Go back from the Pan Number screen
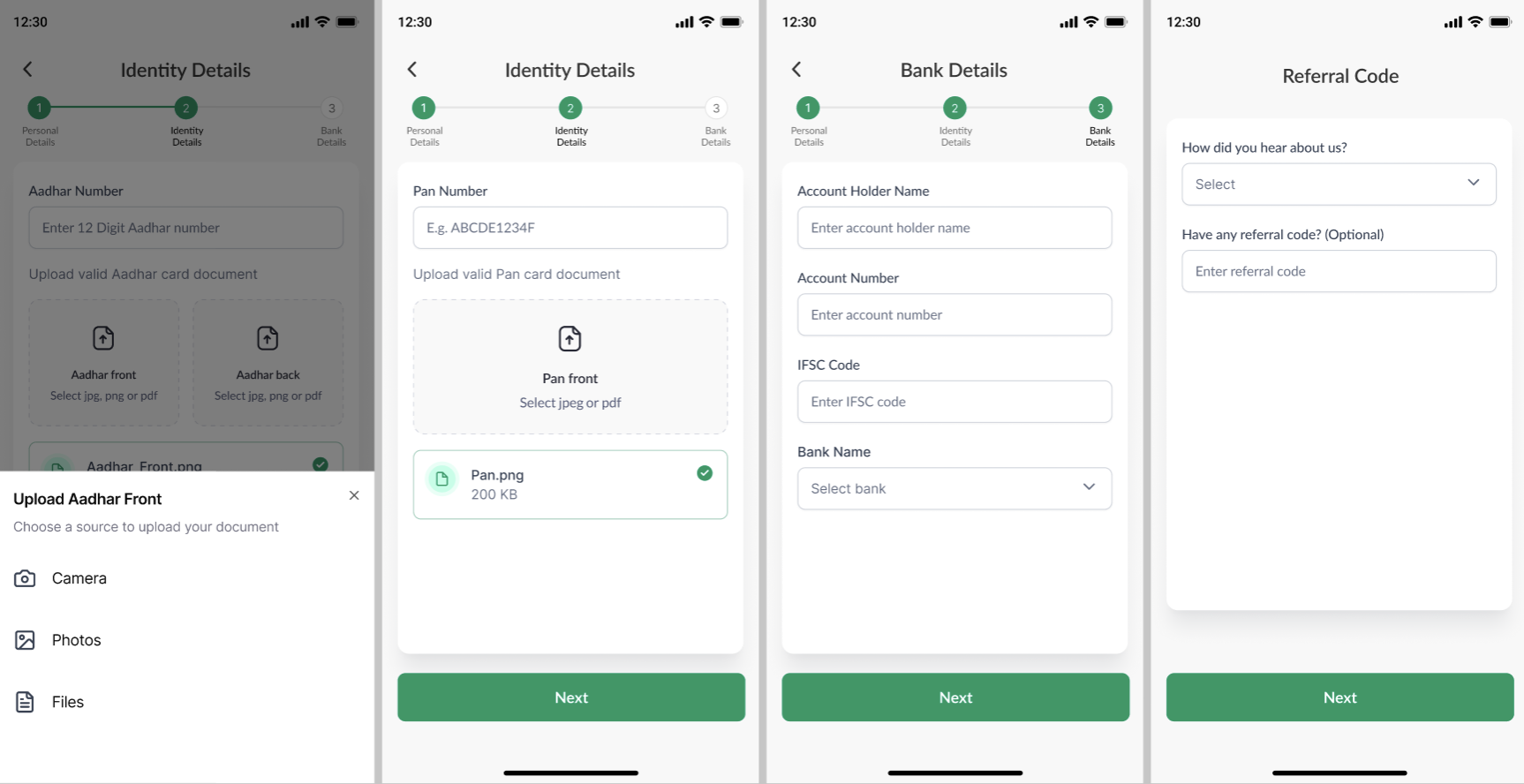Viewport: 1524px width, 784px height. pyautogui.click(x=412, y=70)
